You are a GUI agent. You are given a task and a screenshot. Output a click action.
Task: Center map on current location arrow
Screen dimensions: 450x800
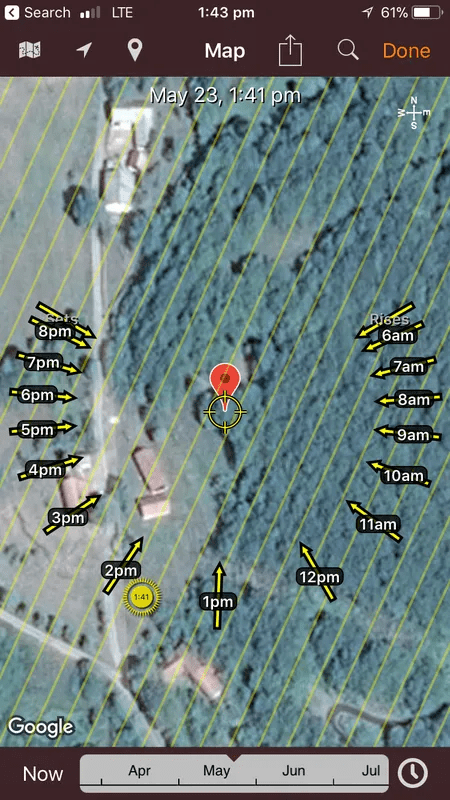tap(84, 50)
